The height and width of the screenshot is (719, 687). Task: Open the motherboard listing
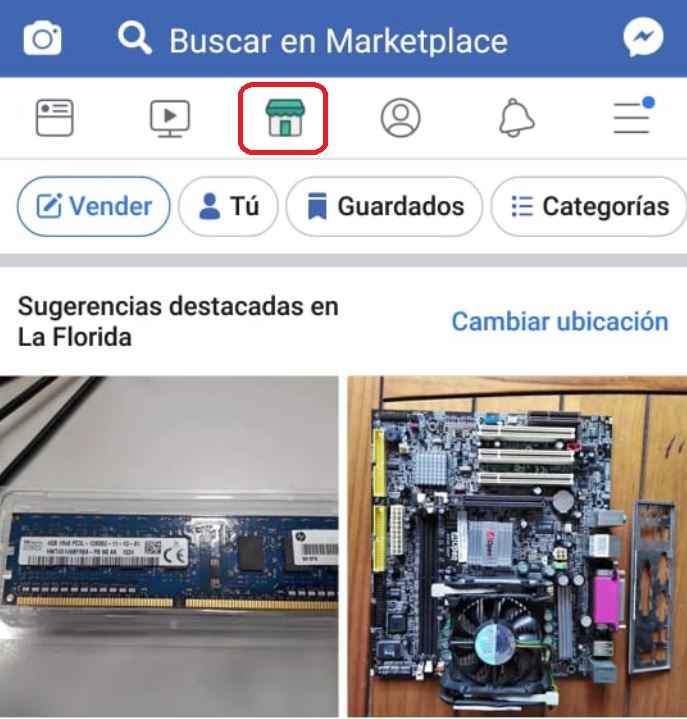pos(516,546)
